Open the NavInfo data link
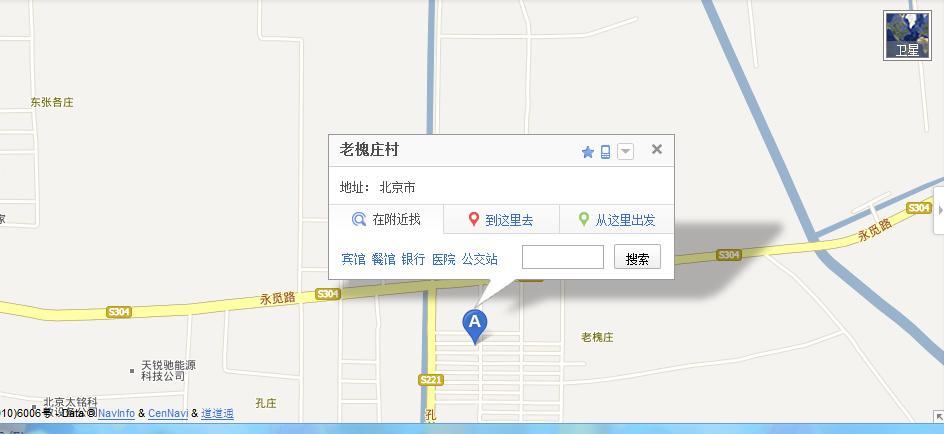Viewport: 944px width, 434px height. tap(116, 413)
